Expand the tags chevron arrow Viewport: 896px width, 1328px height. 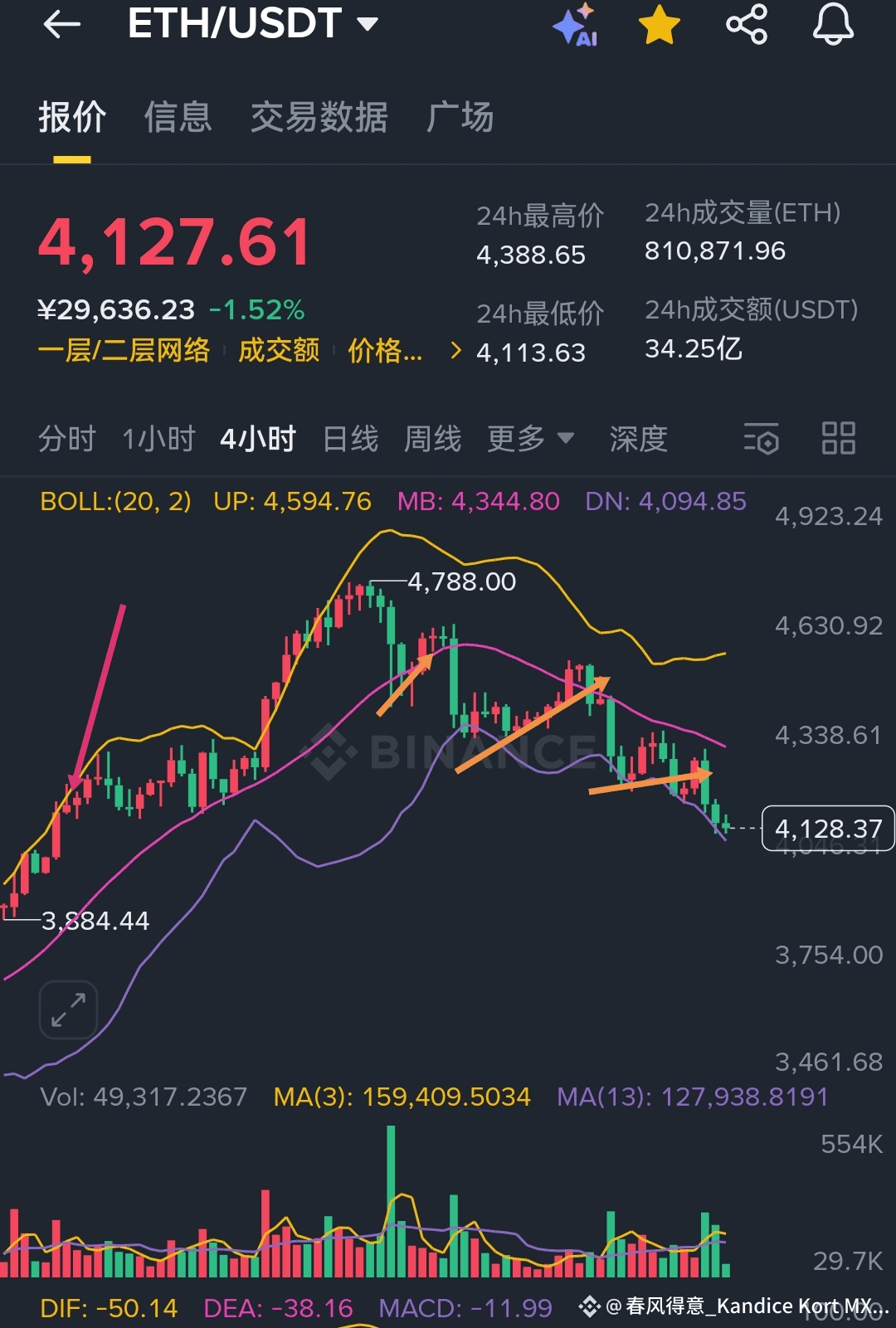tap(455, 351)
